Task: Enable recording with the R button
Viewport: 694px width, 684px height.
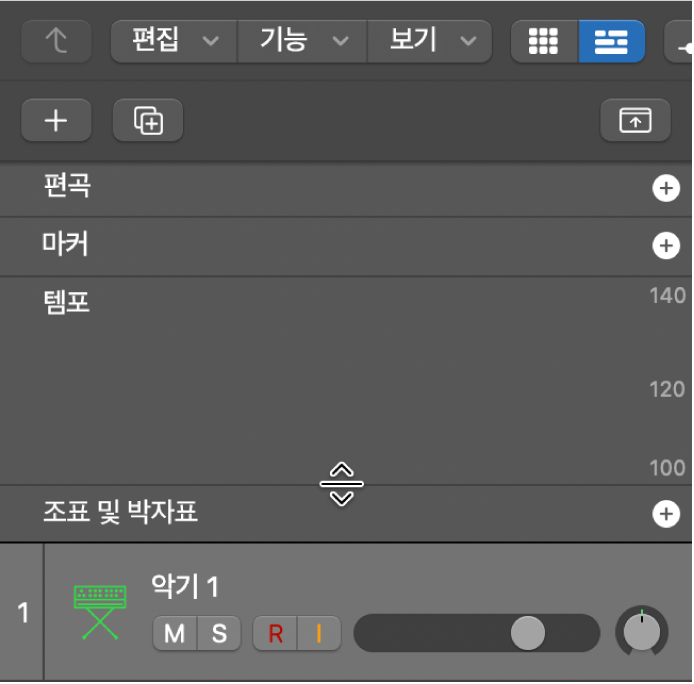Action: [275, 633]
